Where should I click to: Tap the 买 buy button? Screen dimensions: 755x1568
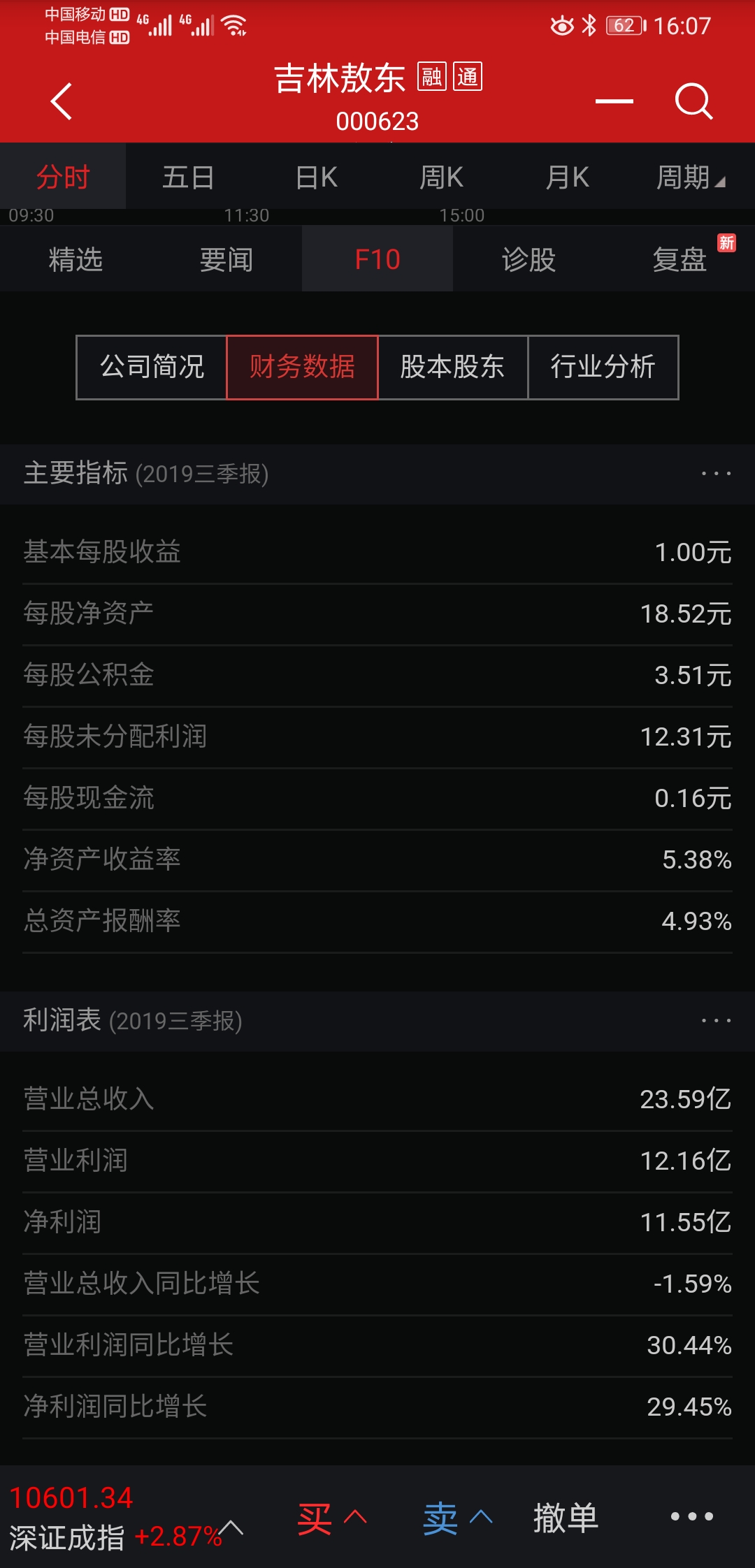pos(331,1518)
